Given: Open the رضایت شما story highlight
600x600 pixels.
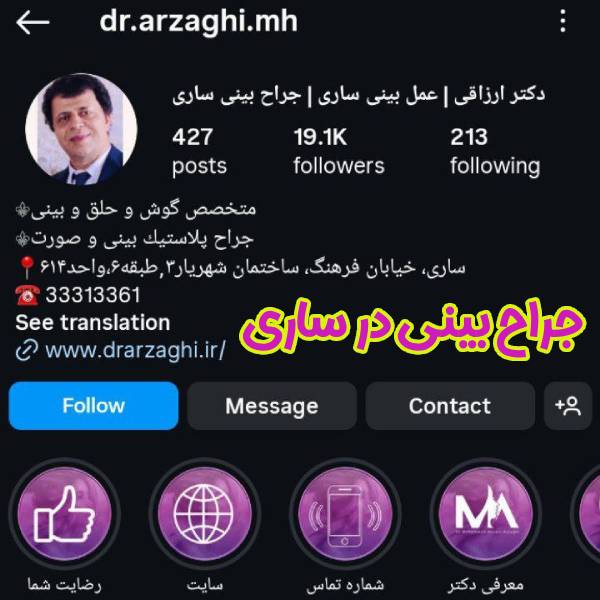Looking at the screenshot, I should [x=64, y=513].
